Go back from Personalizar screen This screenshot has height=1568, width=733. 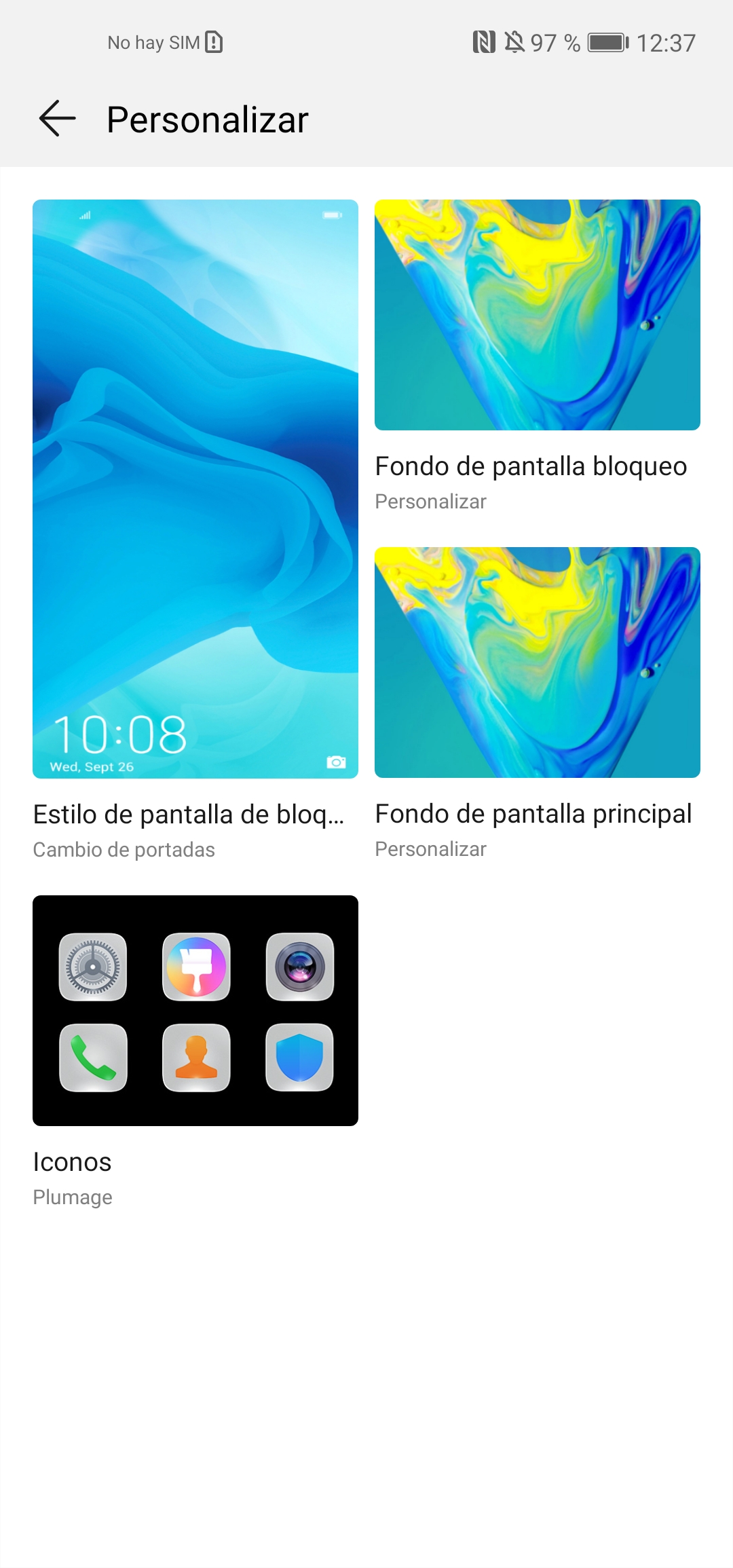(58, 119)
